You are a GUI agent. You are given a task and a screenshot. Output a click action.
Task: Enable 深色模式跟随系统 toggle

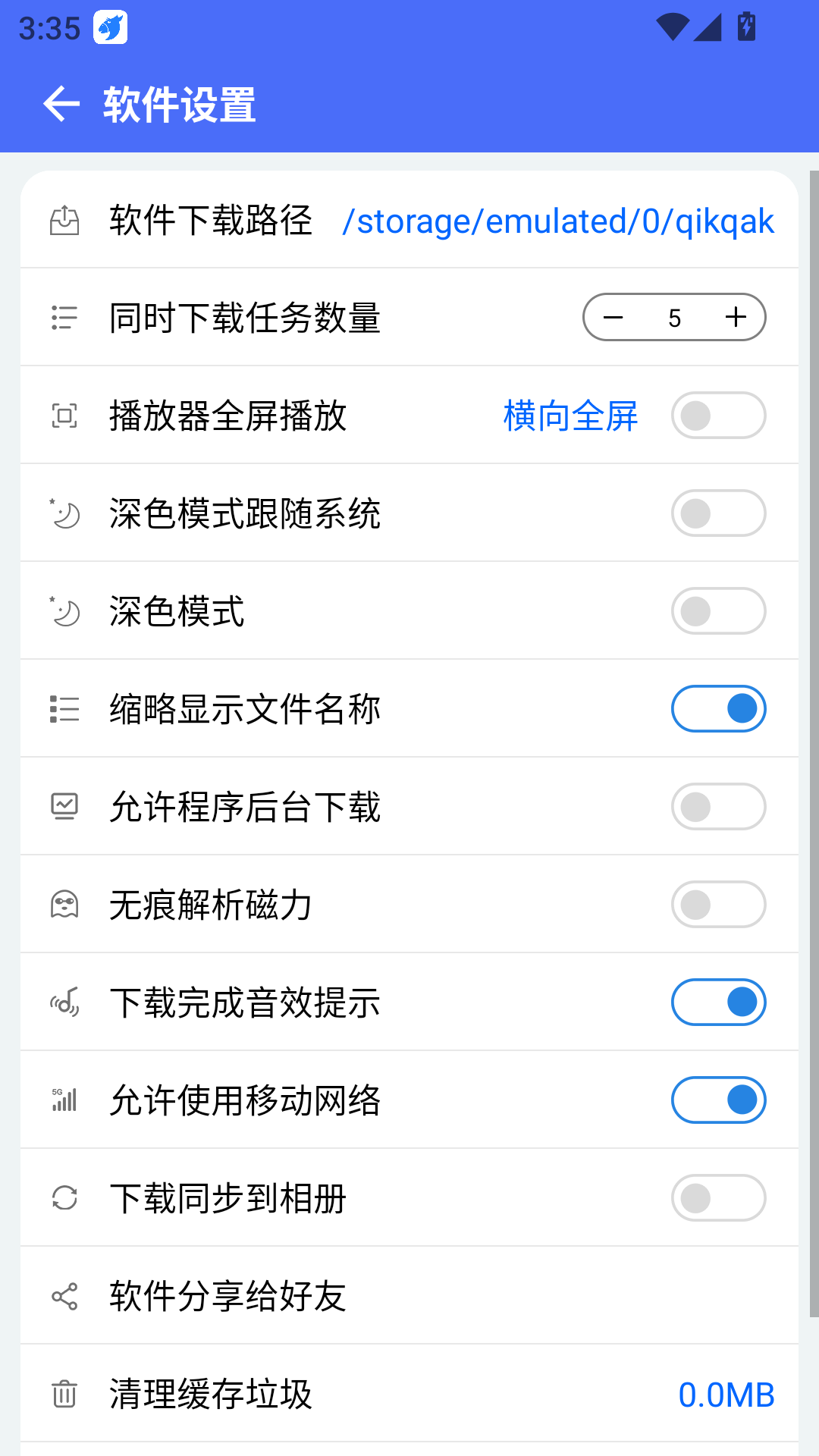(718, 513)
